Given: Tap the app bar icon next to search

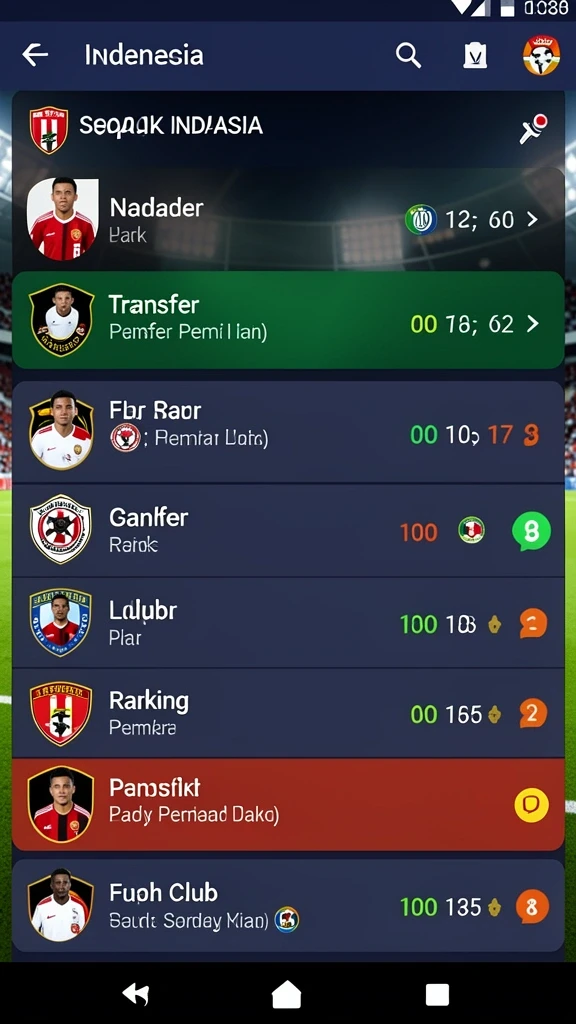Looking at the screenshot, I should [x=475, y=56].
